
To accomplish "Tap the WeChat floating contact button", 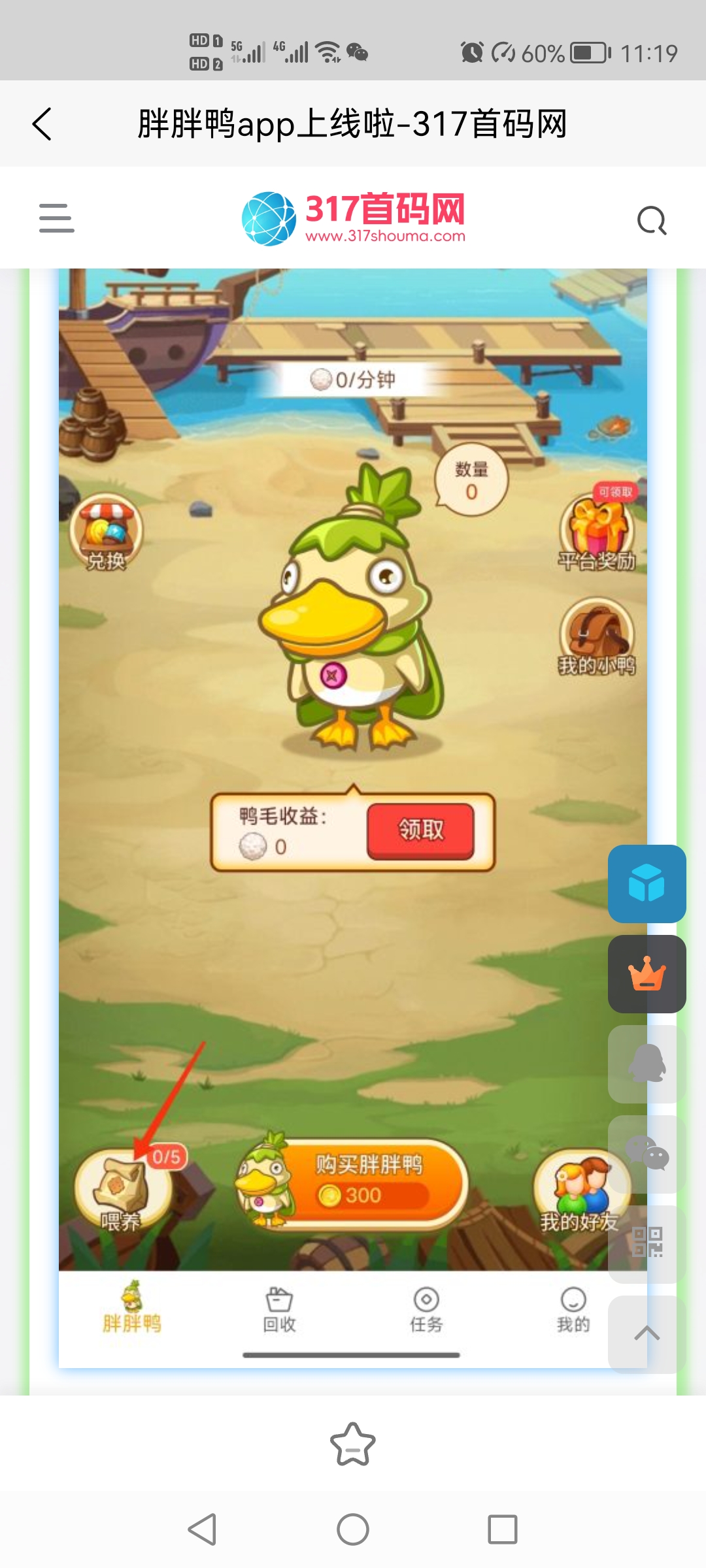I will (x=647, y=1154).
